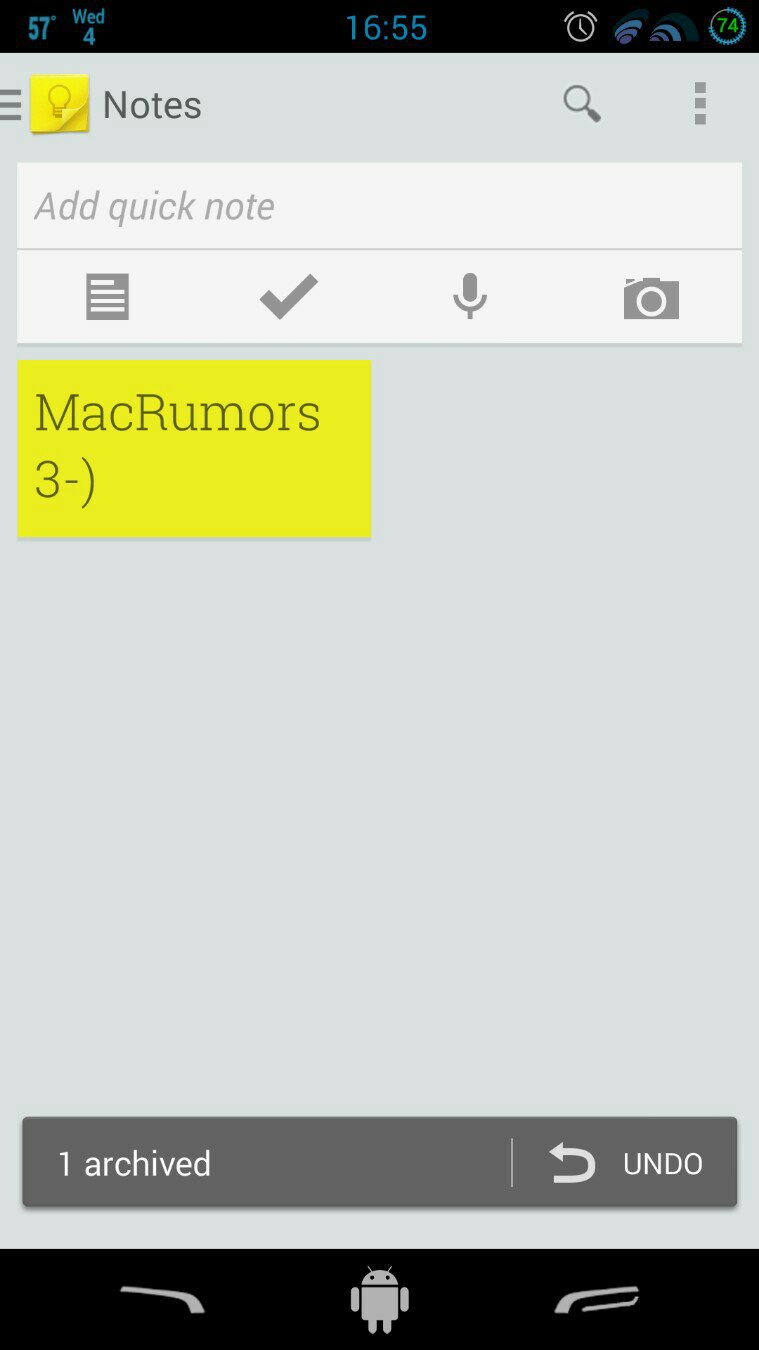The width and height of the screenshot is (759, 1350).
Task: Add a photo note with the camera
Action: pyautogui.click(x=651, y=298)
